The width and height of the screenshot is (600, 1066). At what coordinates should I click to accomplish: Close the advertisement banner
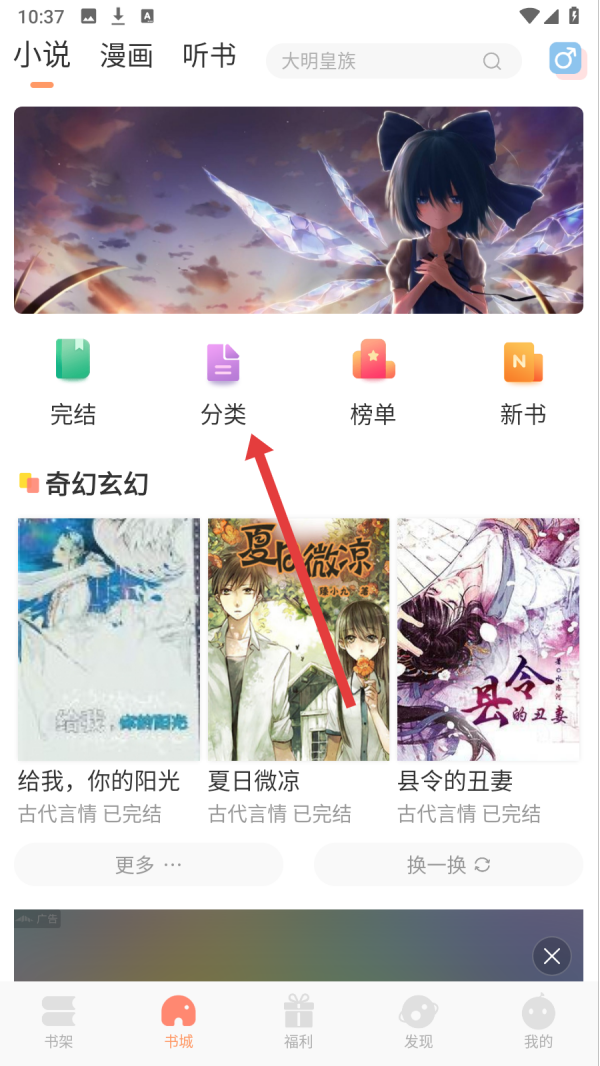[x=552, y=957]
